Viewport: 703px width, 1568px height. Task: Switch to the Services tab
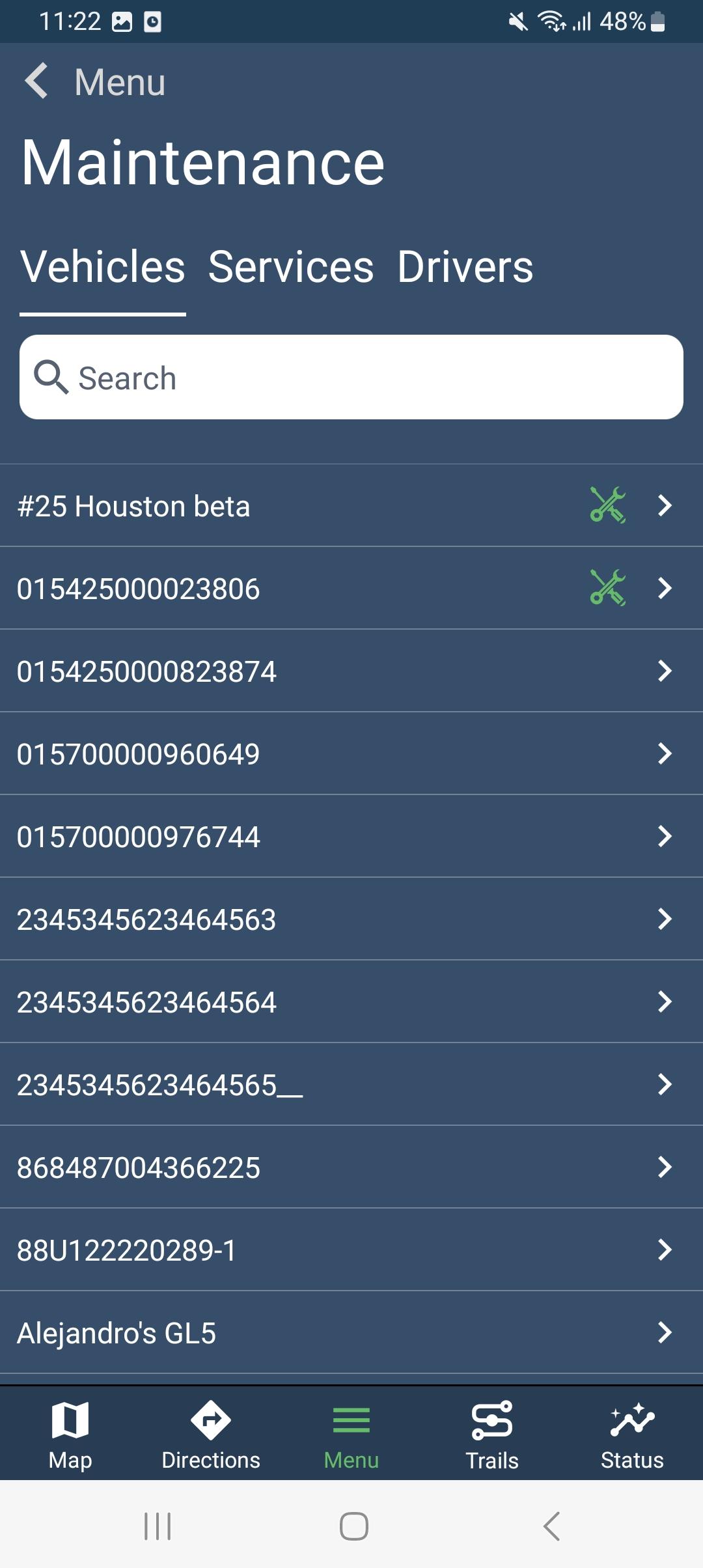click(291, 266)
